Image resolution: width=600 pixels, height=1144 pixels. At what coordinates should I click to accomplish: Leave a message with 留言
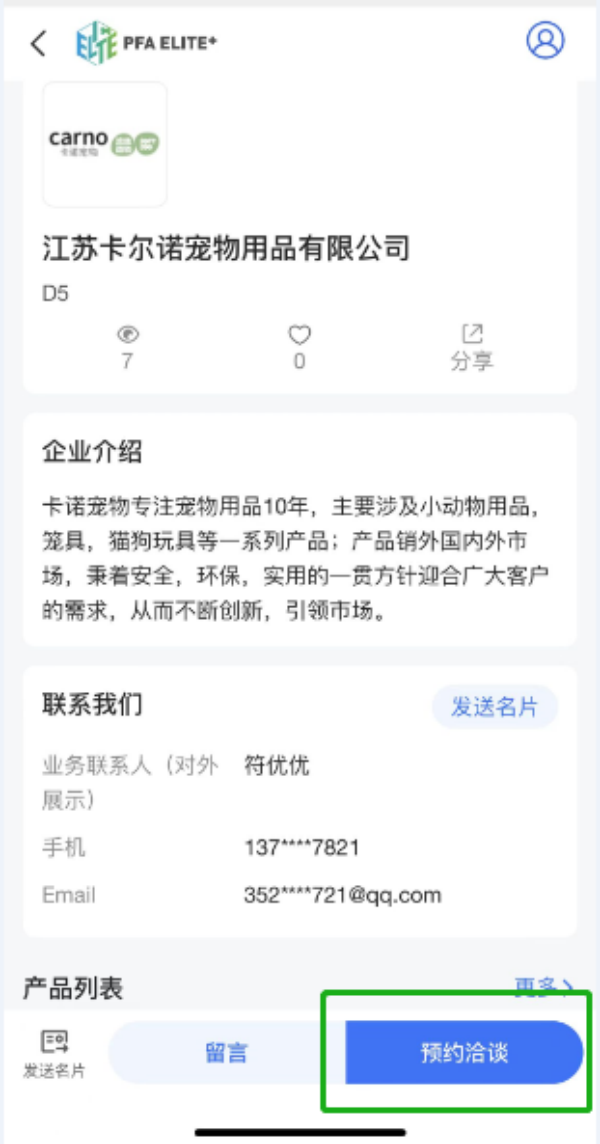click(227, 1053)
